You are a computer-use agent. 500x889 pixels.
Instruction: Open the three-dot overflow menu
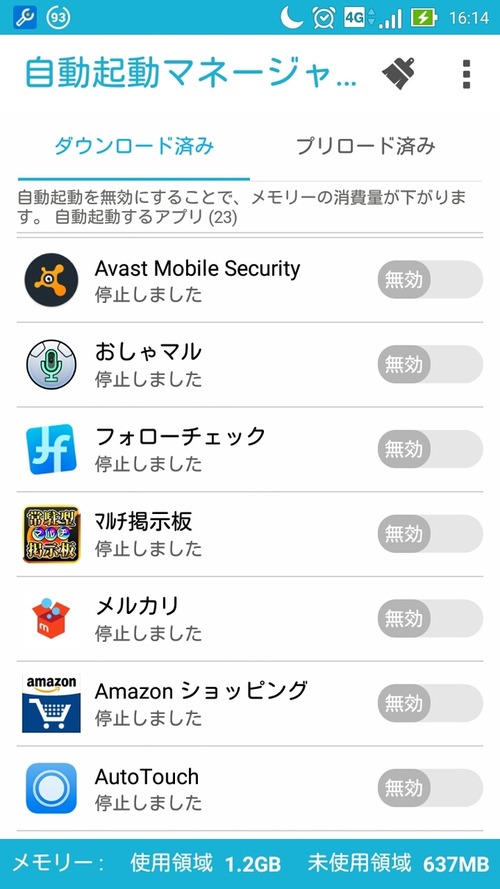click(466, 74)
